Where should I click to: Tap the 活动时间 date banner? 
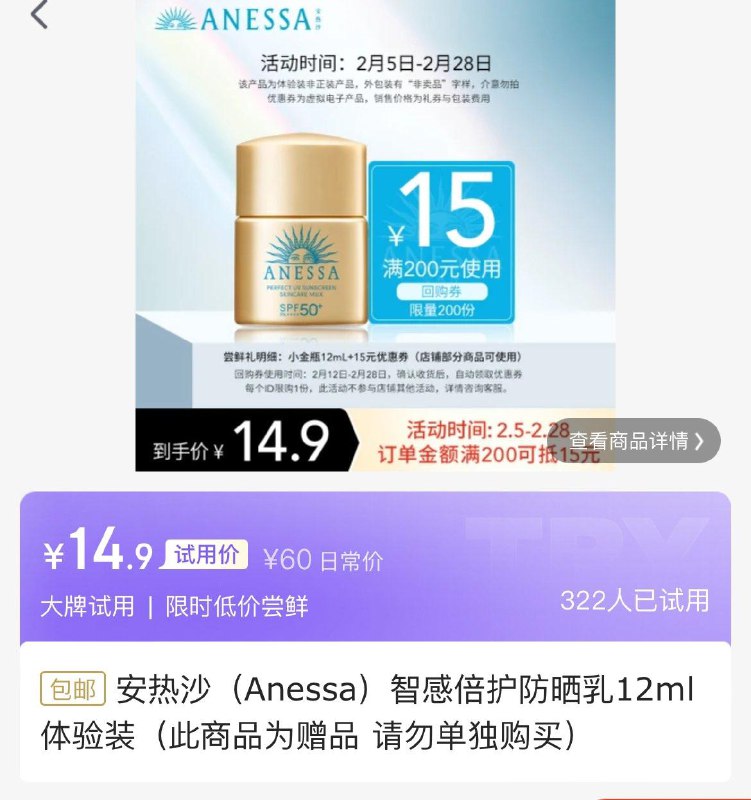pyautogui.click(x=375, y=59)
